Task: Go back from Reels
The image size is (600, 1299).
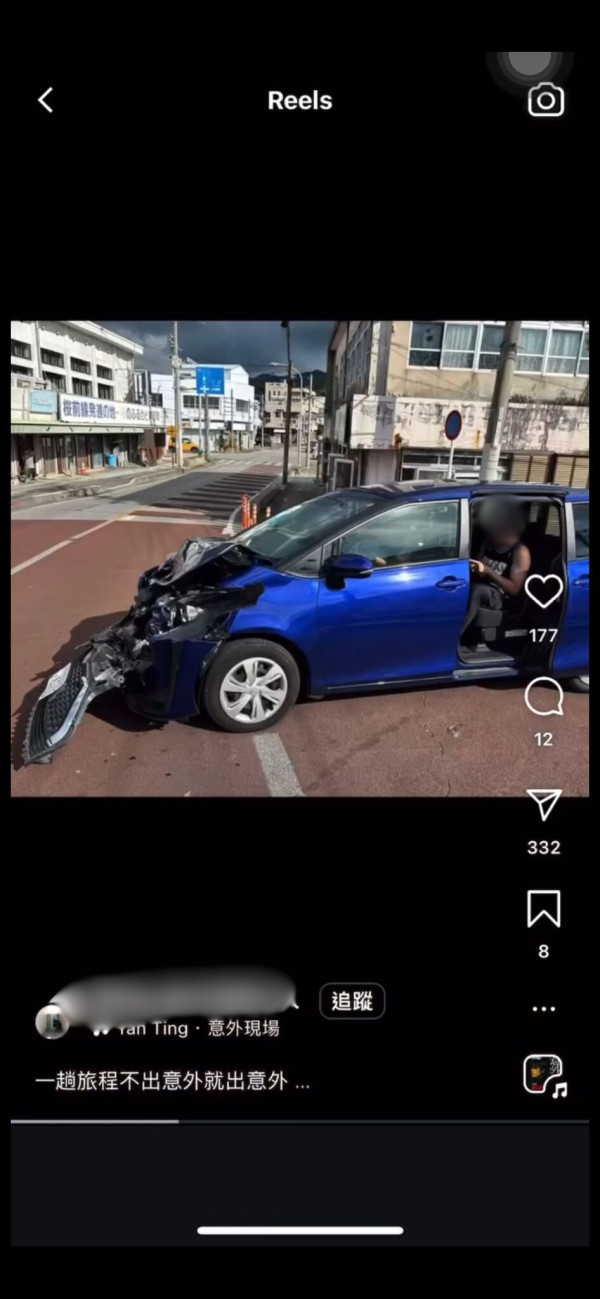Action: (45, 100)
